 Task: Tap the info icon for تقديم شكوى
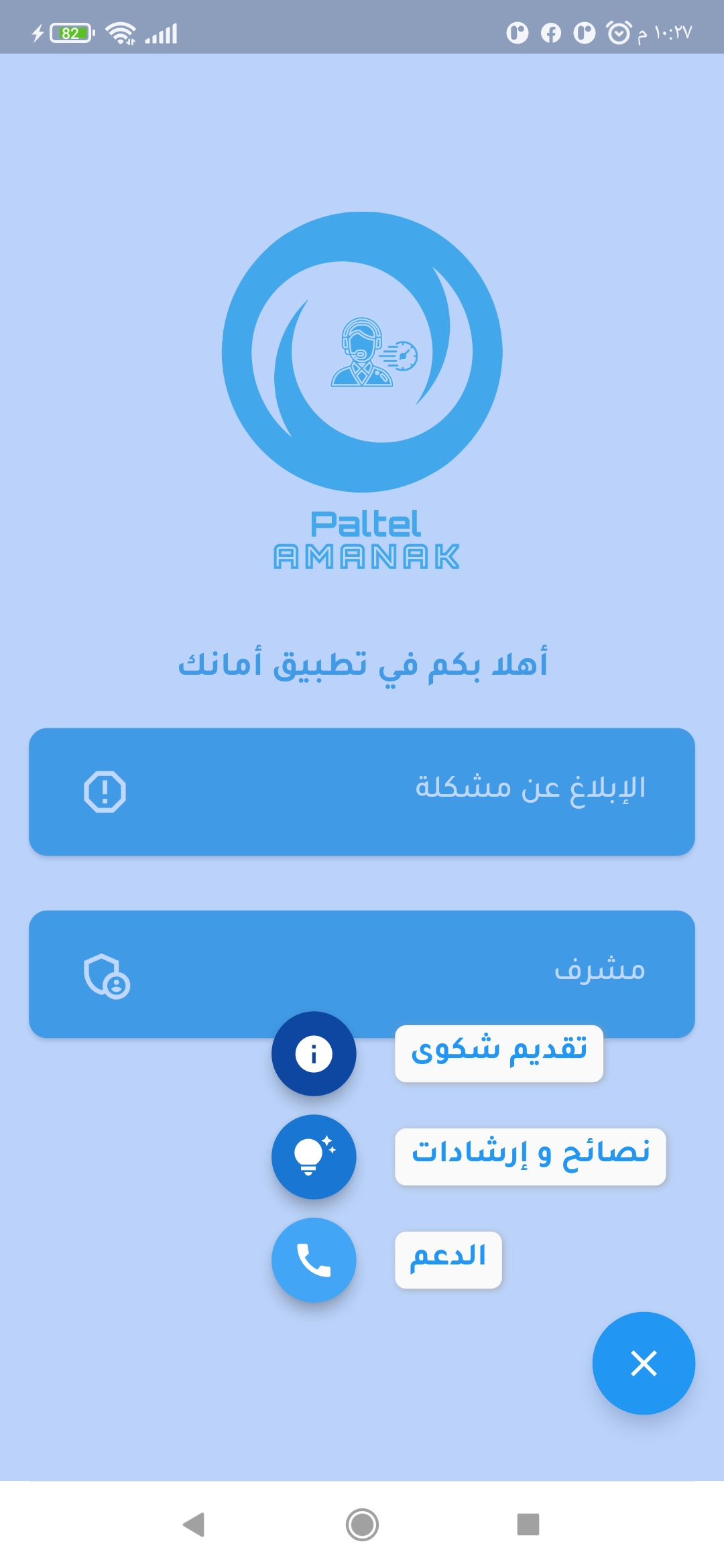tap(313, 1053)
